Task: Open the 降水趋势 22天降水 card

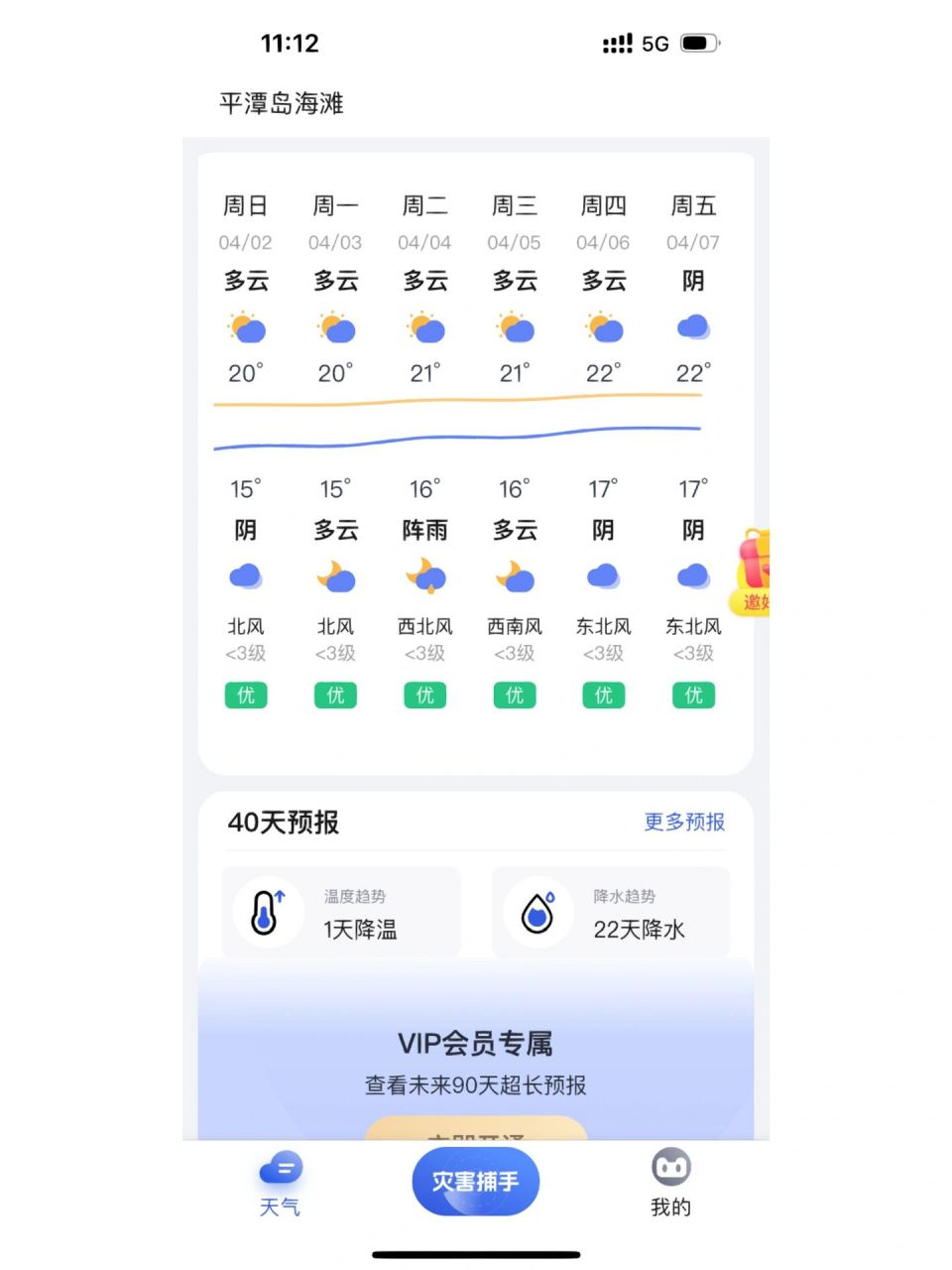Action: click(611, 911)
